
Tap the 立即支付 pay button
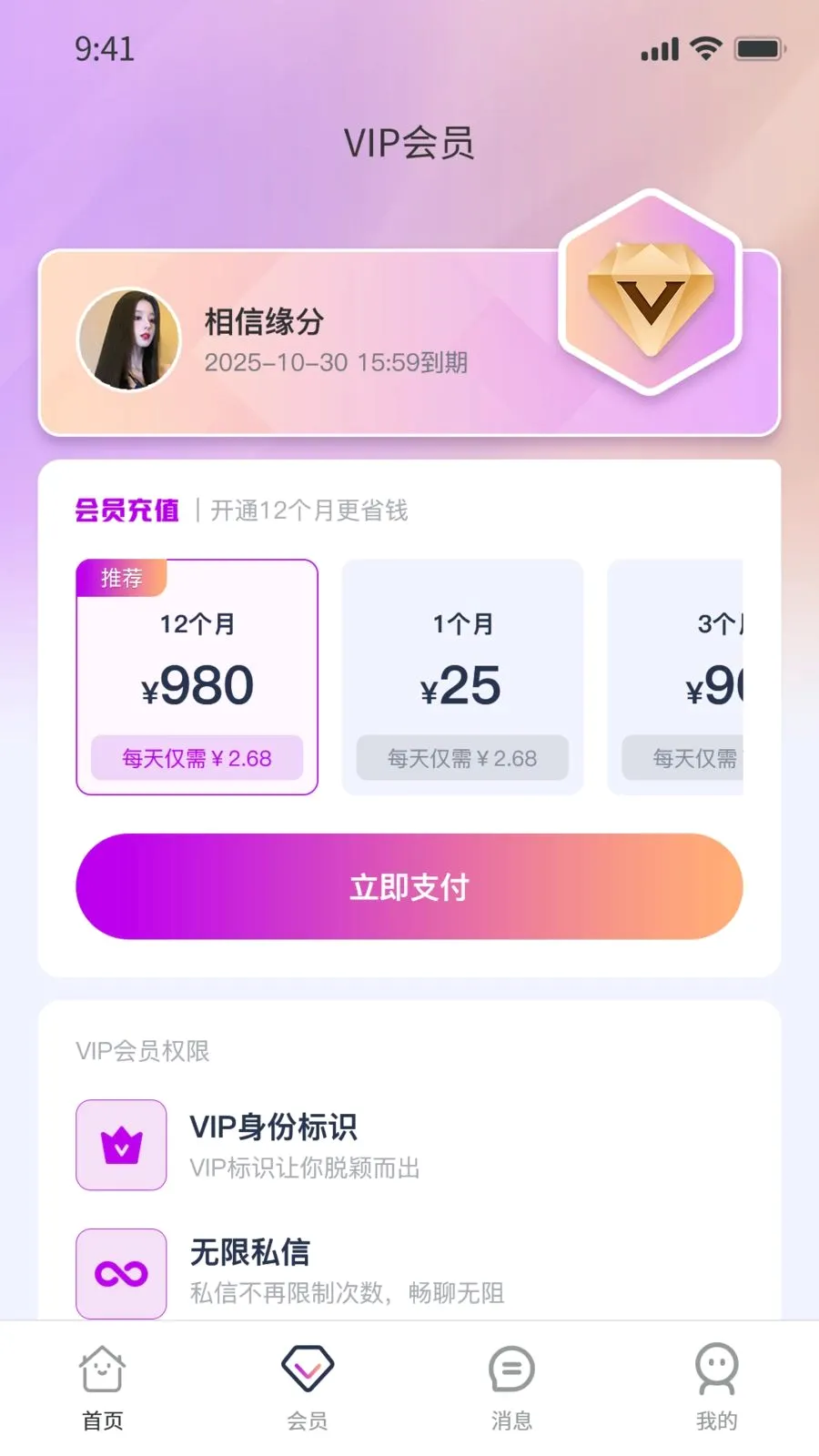pyautogui.click(x=409, y=886)
